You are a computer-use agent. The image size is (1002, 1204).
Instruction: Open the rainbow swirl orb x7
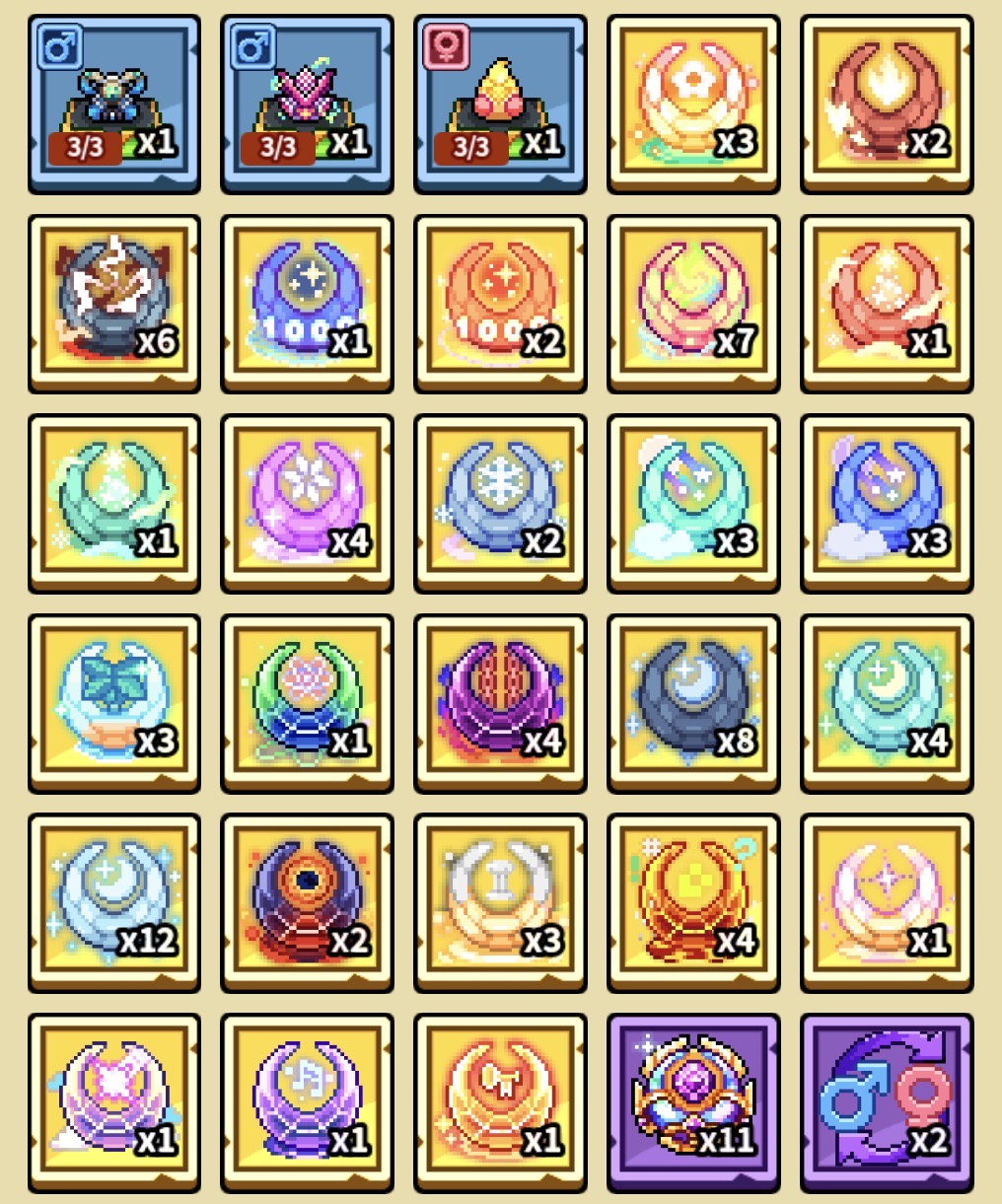pos(693,303)
